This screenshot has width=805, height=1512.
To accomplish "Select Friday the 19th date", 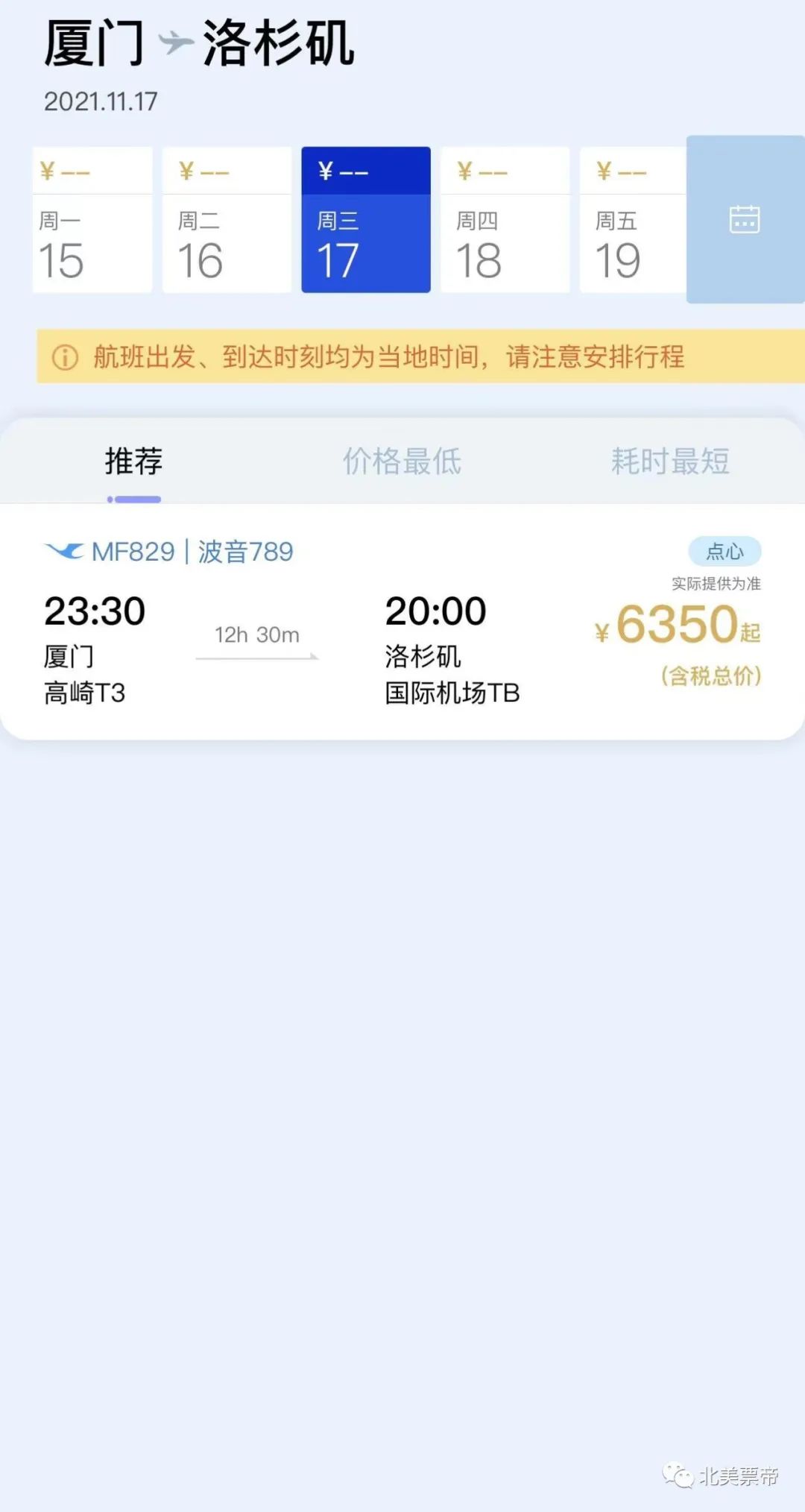I will coord(634,221).
